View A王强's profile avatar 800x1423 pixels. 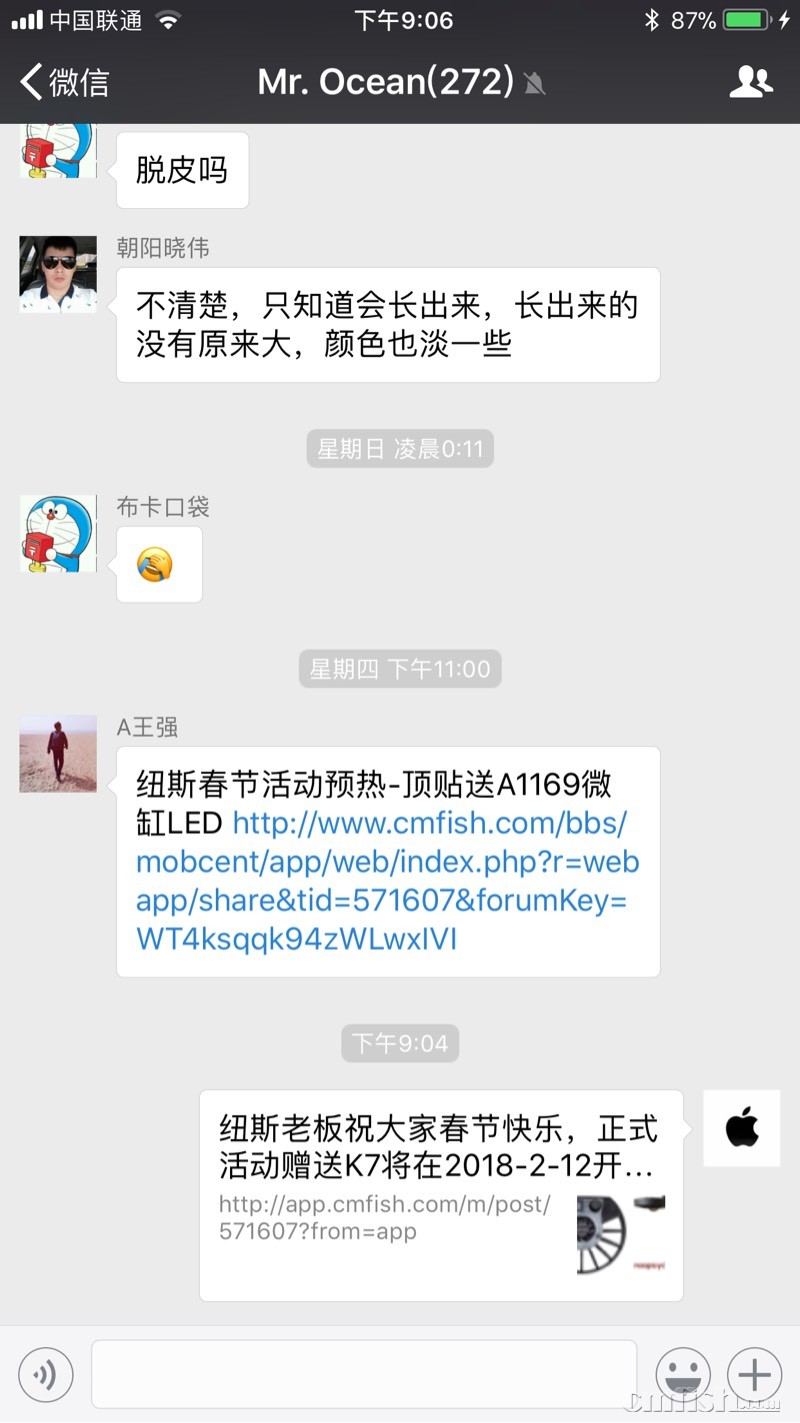pyautogui.click(x=58, y=754)
